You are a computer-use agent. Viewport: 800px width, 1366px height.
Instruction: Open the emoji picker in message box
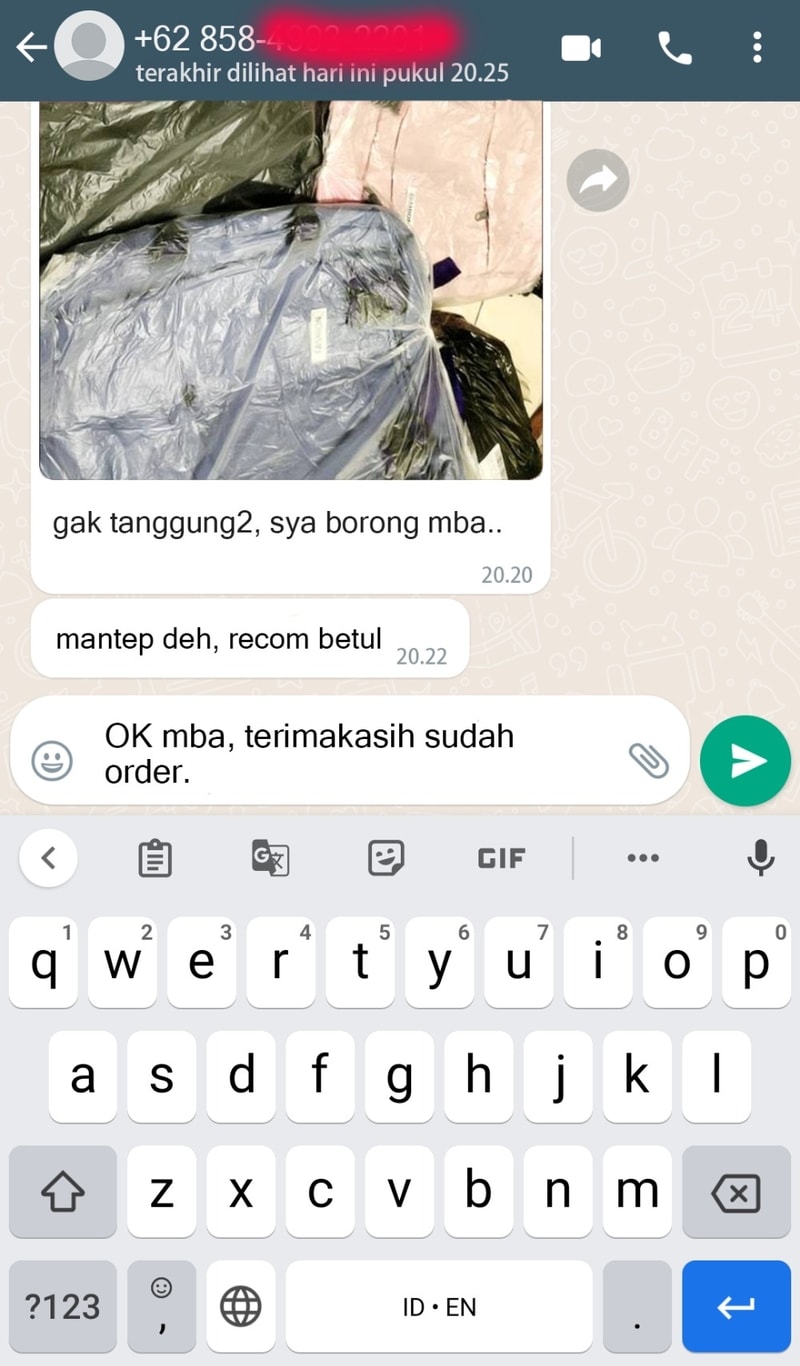(x=52, y=761)
